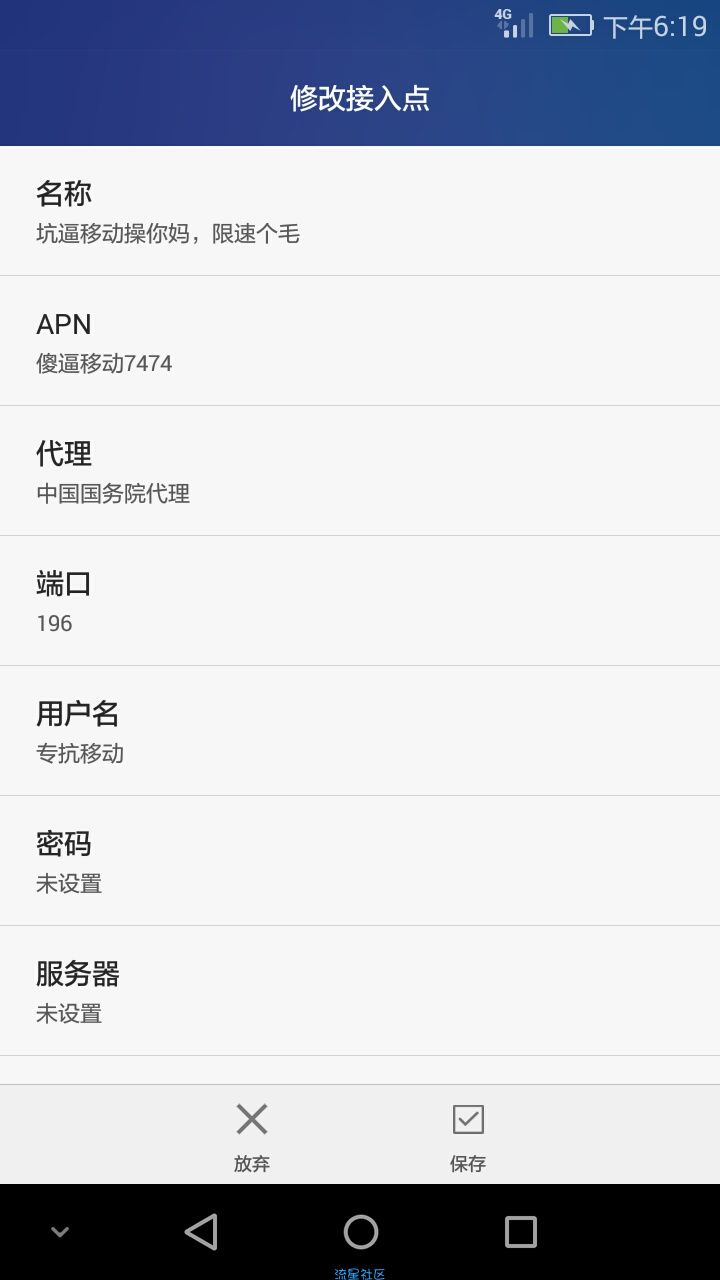This screenshot has height=1280, width=720.
Task: Change the 端口 port value
Action: click(360, 601)
